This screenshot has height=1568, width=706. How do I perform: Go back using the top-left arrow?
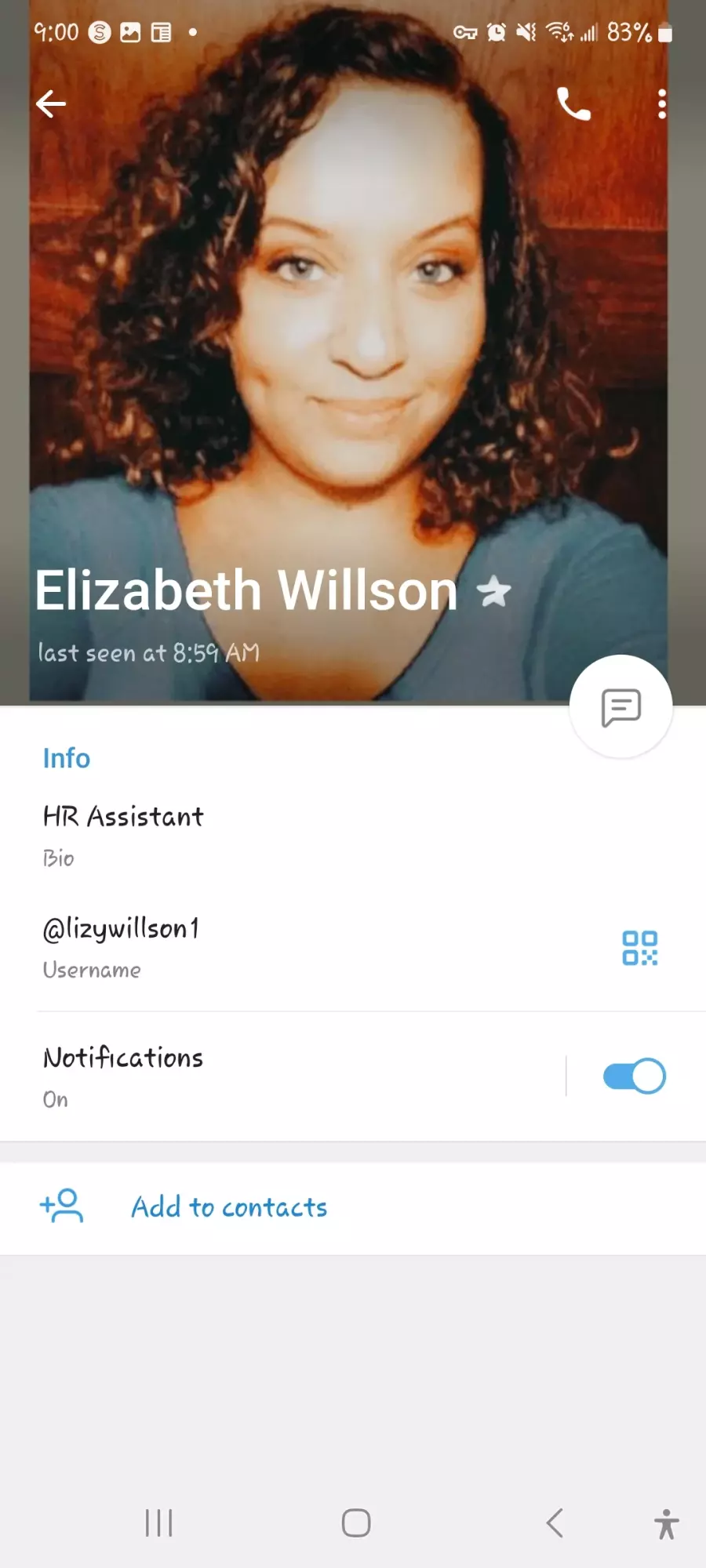point(51,103)
